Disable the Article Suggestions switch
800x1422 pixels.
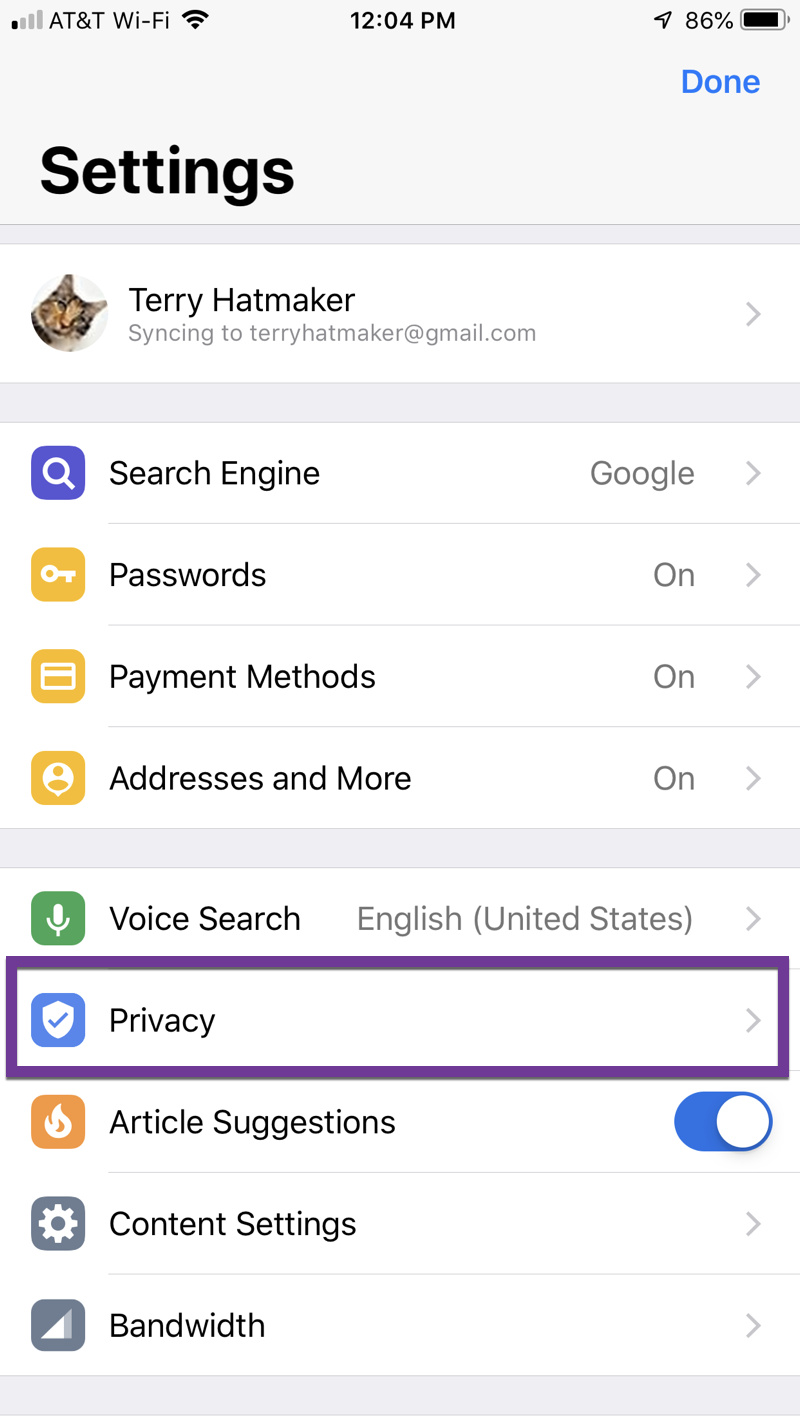[722, 1122]
